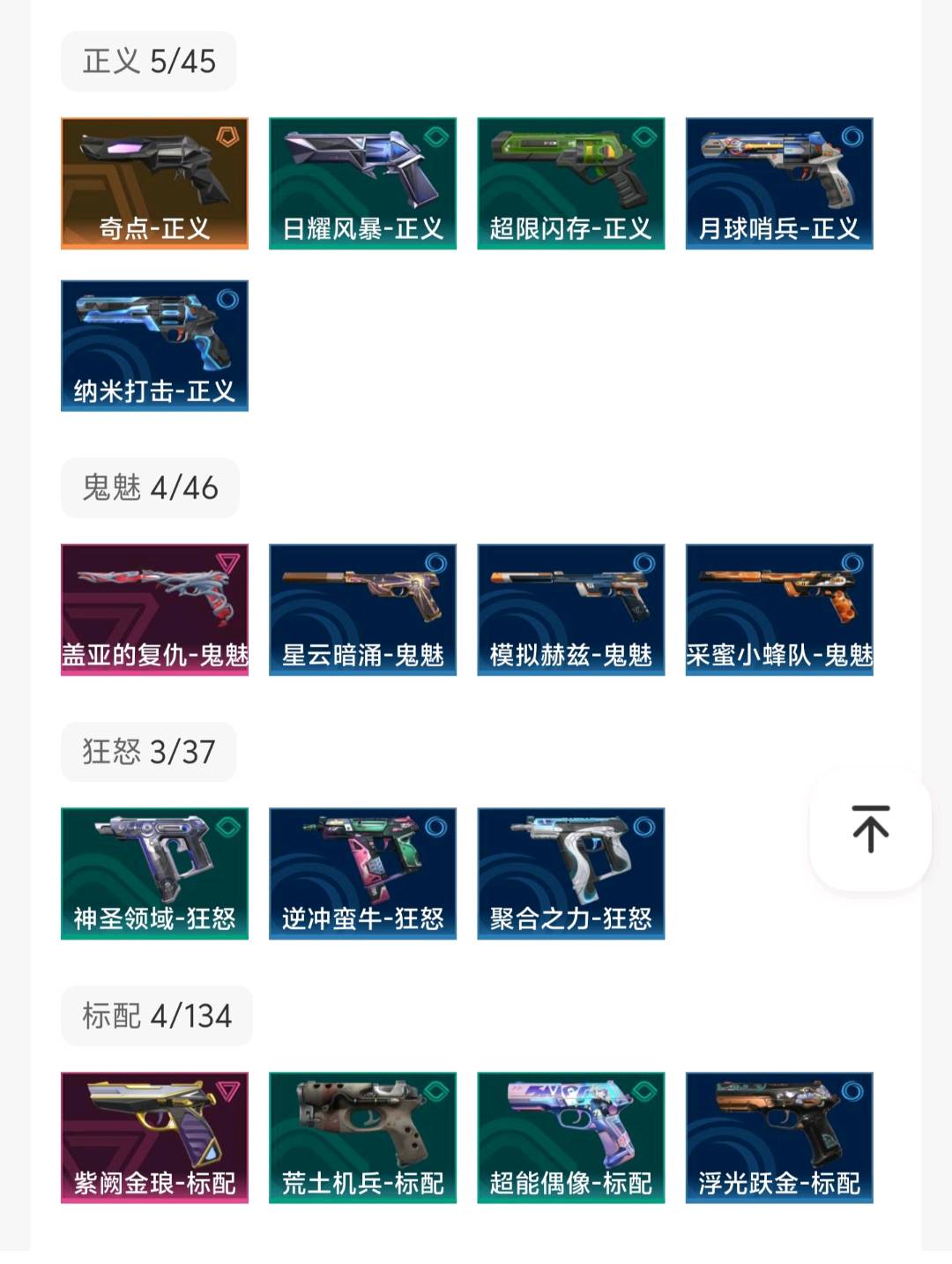This screenshot has width=952, height=1264.
Task: Select the 模拟赫兹-鬼魅 skin
Action: [570, 609]
